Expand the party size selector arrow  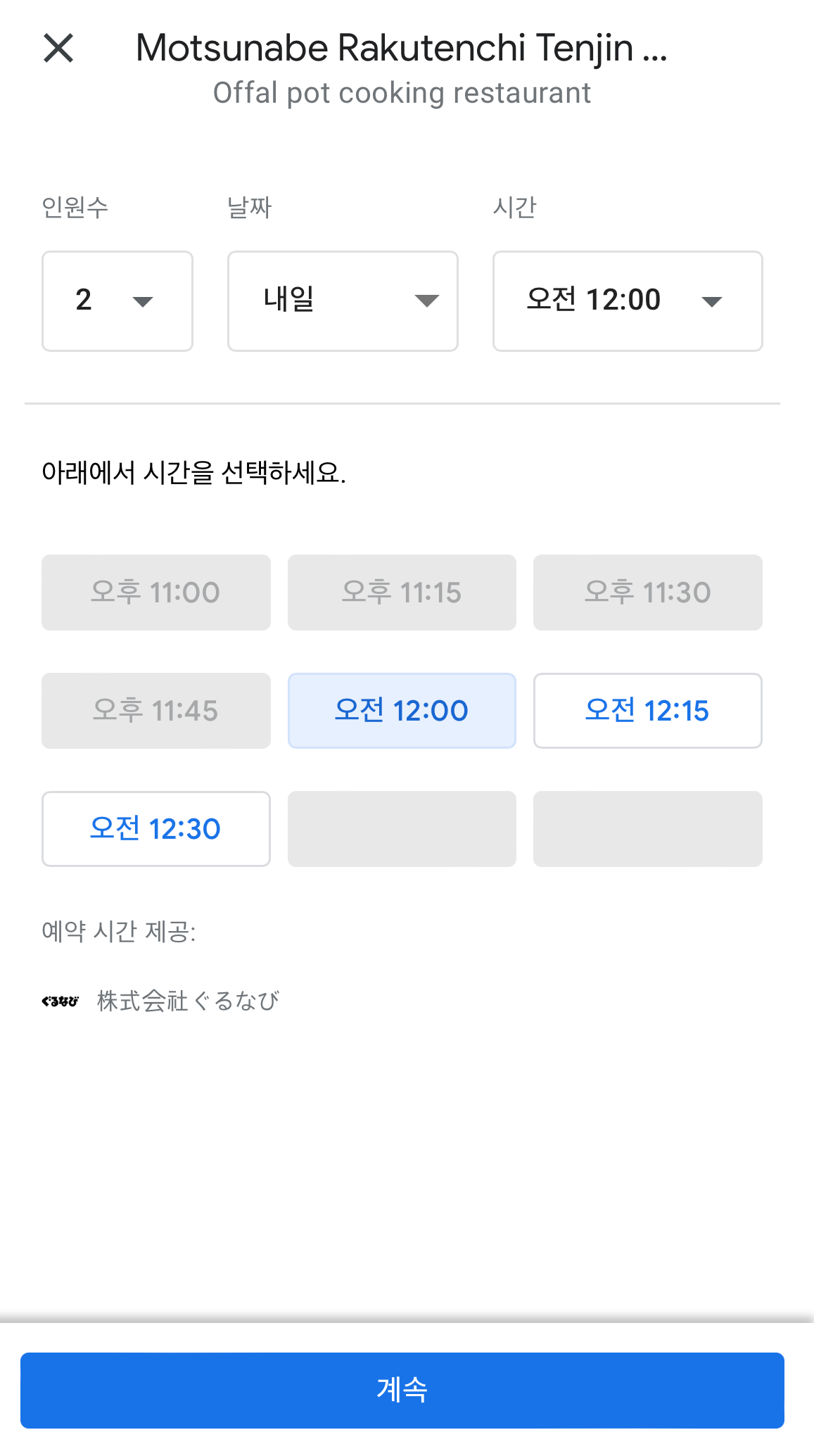point(144,302)
